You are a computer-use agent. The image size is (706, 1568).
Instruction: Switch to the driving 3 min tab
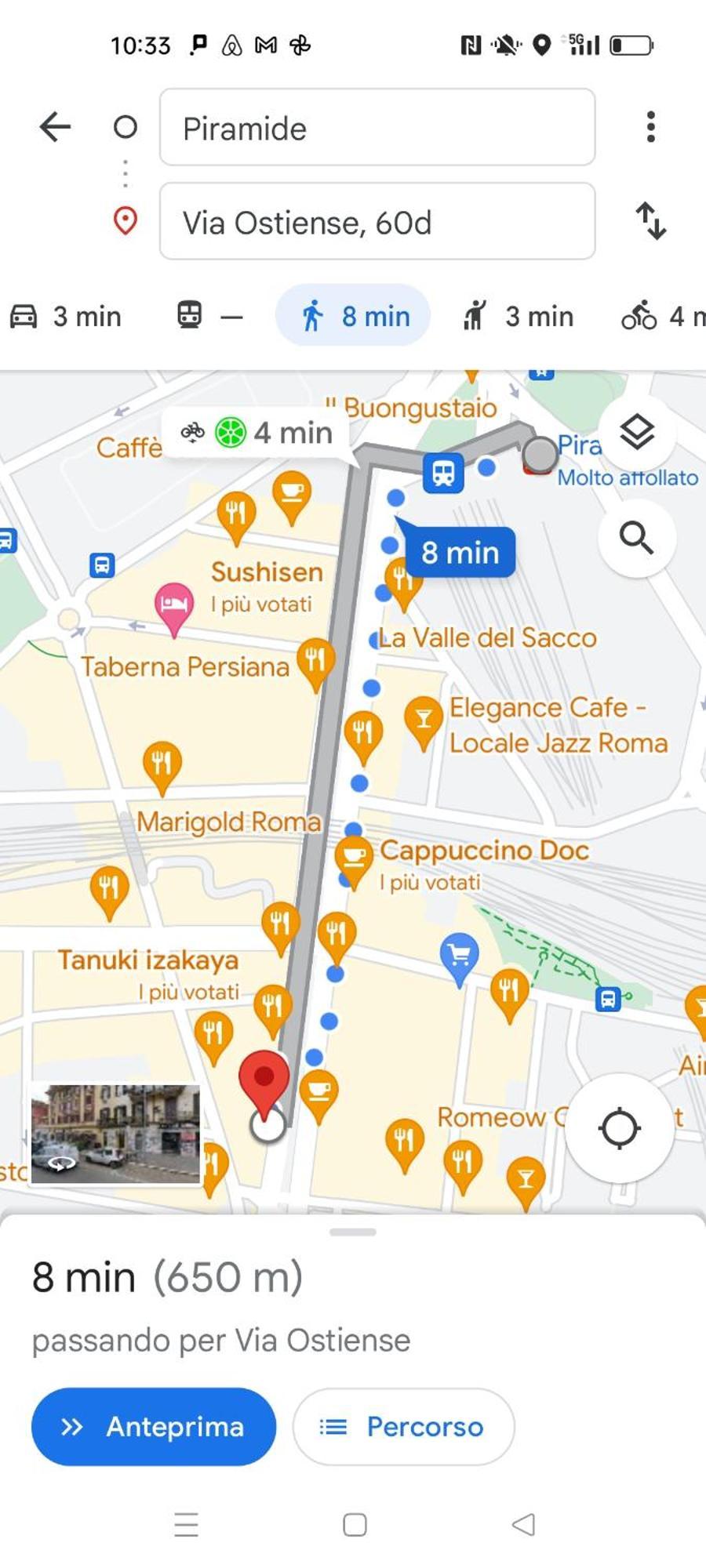(x=67, y=316)
